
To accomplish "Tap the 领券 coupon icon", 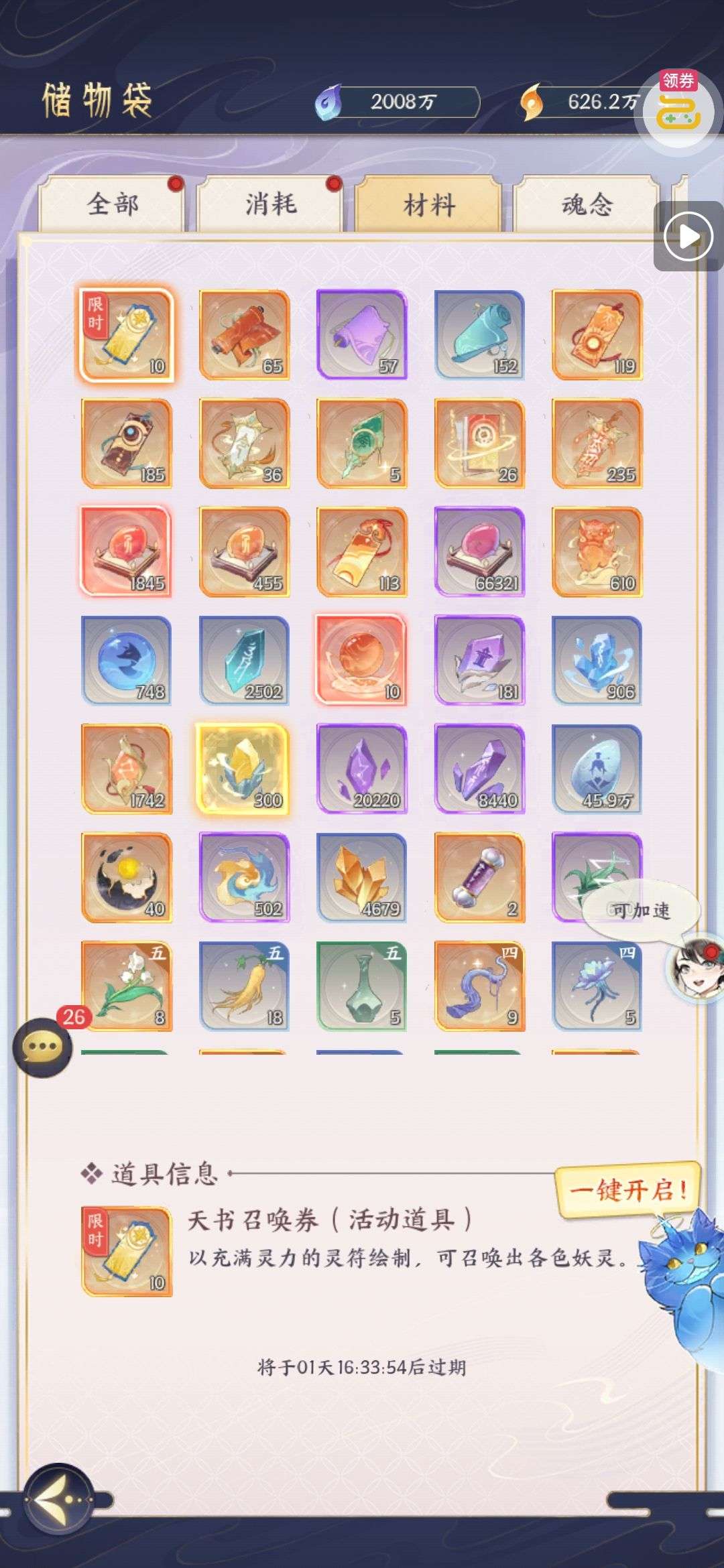I will coord(678,109).
